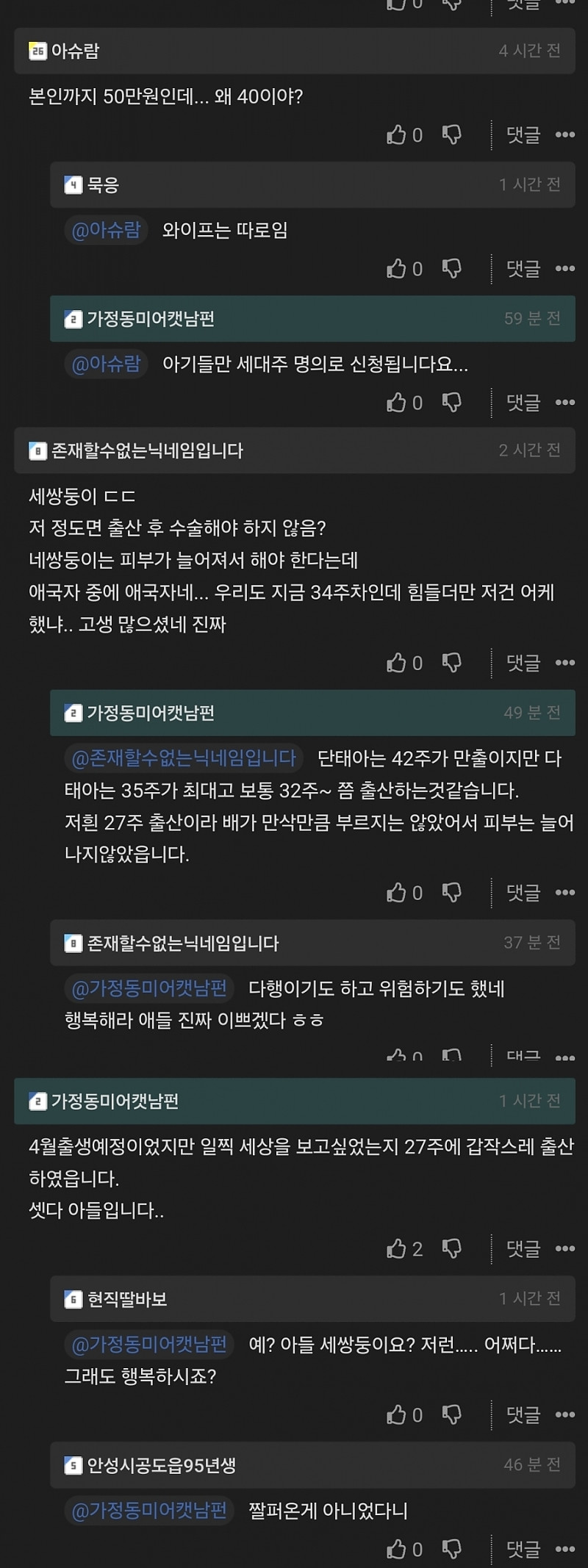This screenshot has width=588, height=1568.
Task: Open the @아슈람 mention in 묵응's reply
Action: point(107,230)
